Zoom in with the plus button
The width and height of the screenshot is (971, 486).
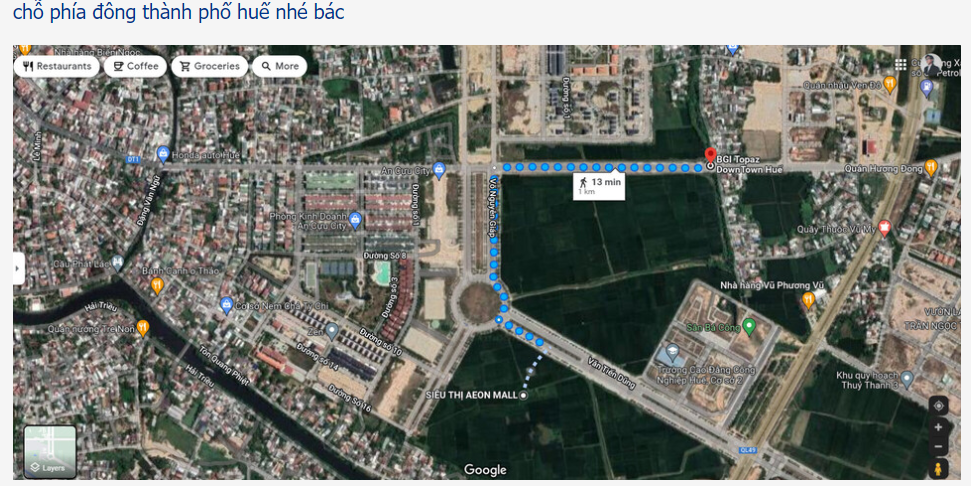tap(938, 427)
